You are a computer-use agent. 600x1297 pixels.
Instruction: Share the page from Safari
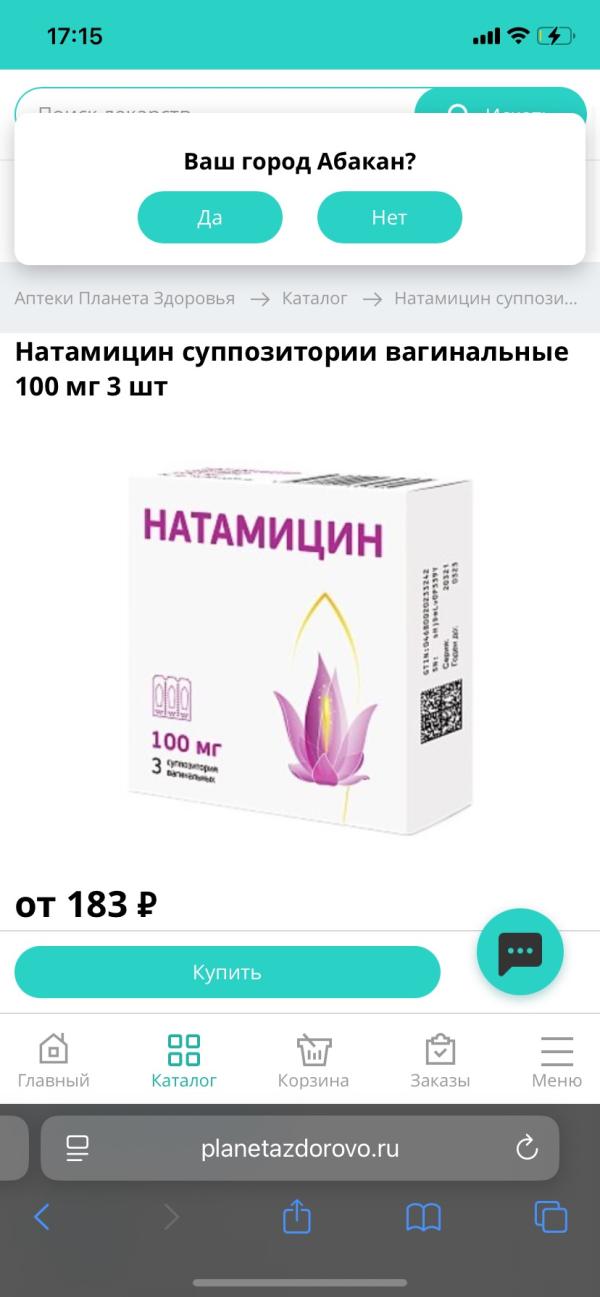coord(297,1216)
